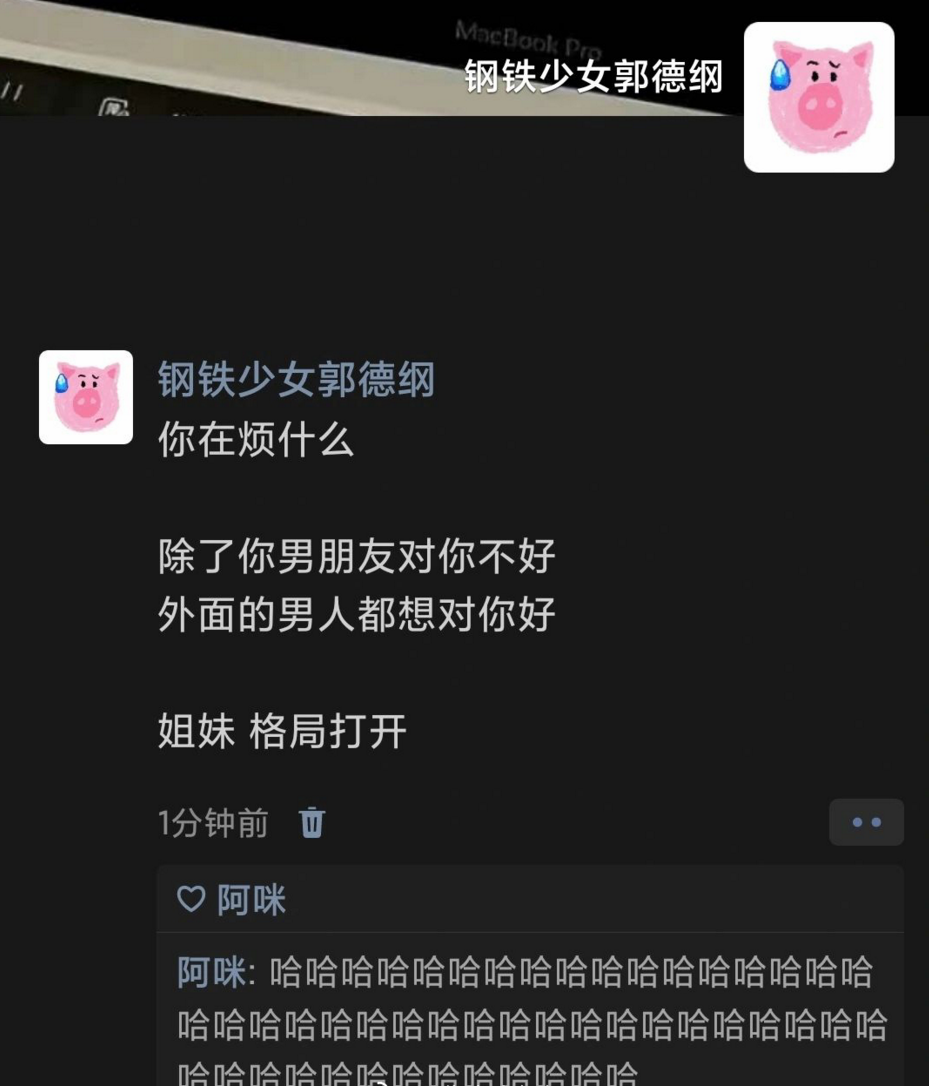Delete the post with the trash icon
The width and height of the screenshot is (929, 1086).
(312, 822)
